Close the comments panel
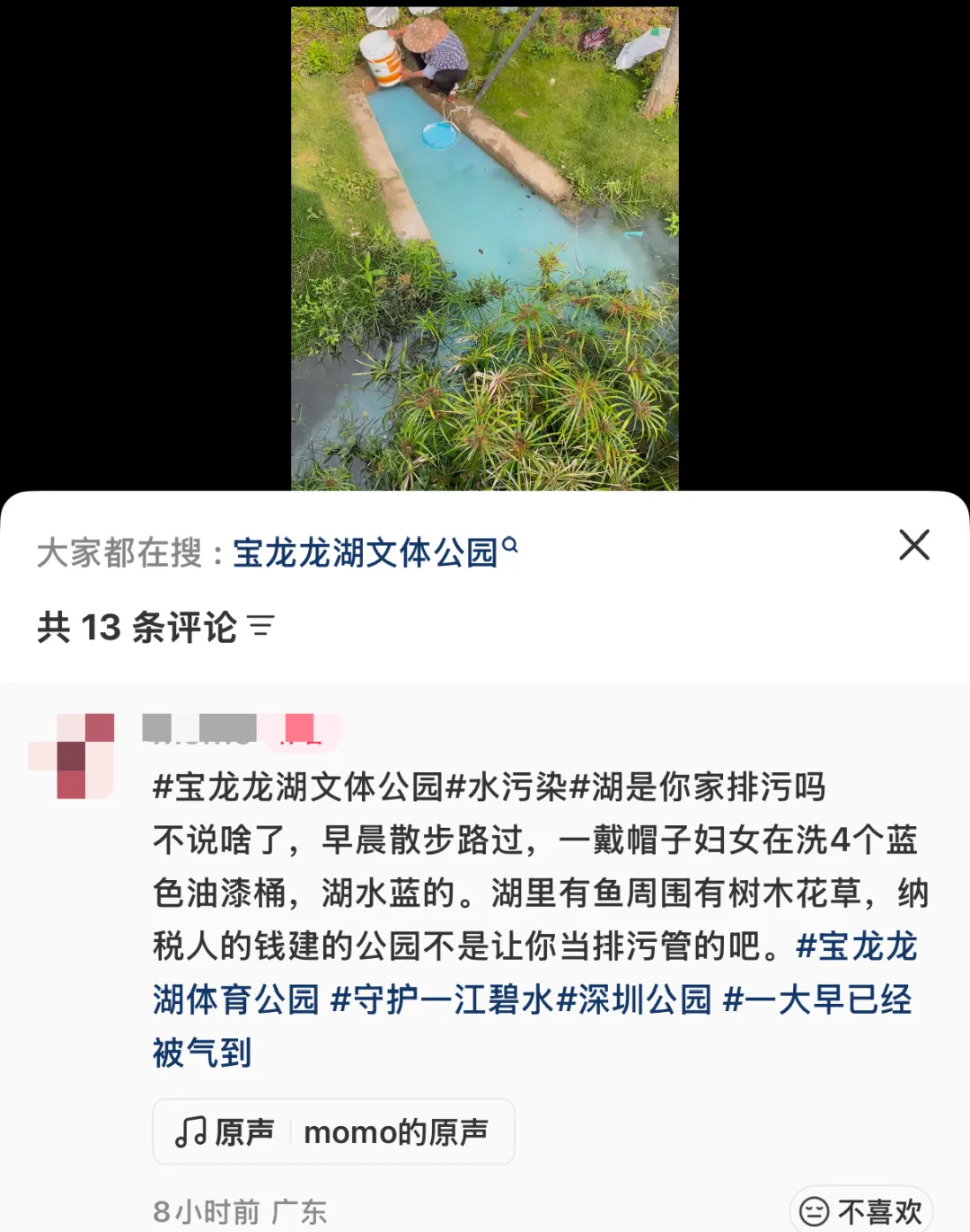Viewport: 970px width, 1232px height. (913, 545)
